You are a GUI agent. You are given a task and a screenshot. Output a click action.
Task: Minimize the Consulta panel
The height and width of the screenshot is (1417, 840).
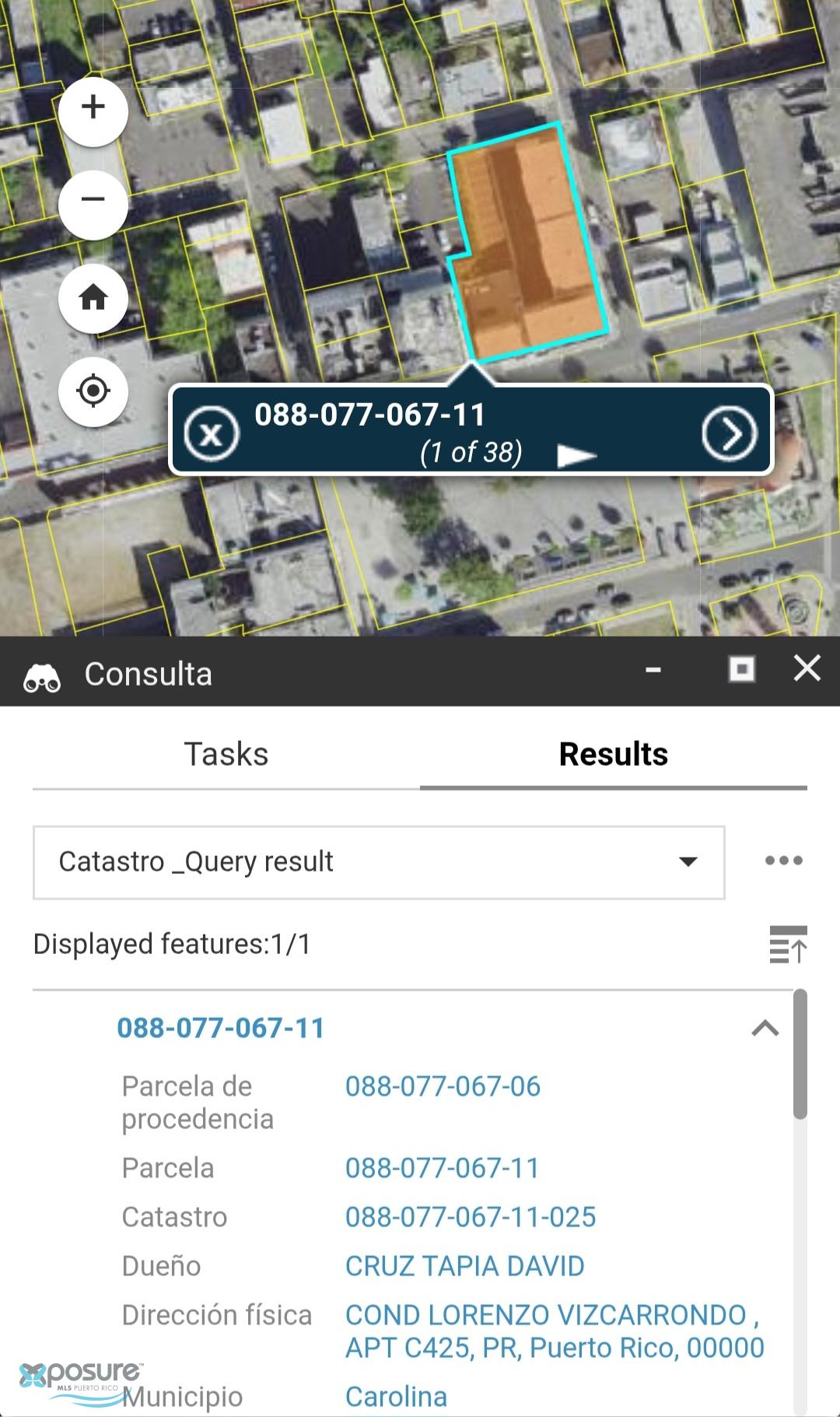pos(653,670)
